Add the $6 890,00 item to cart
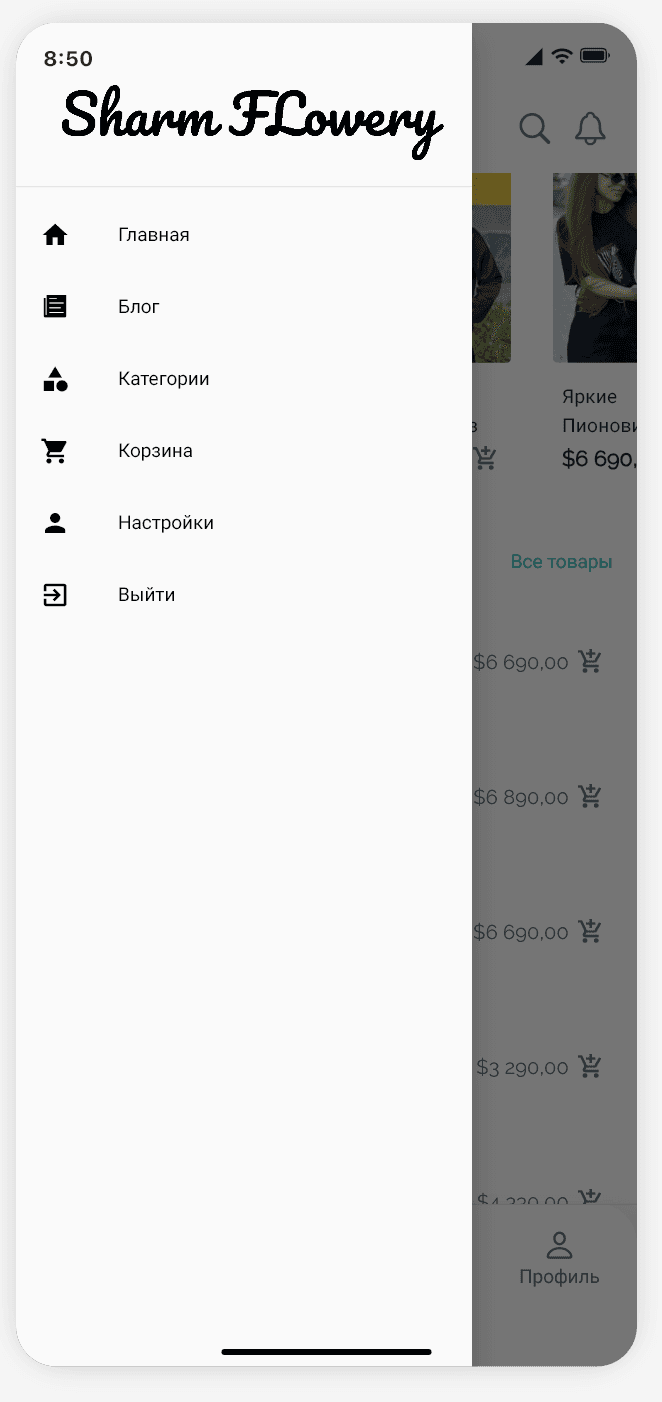 pos(590,796)
